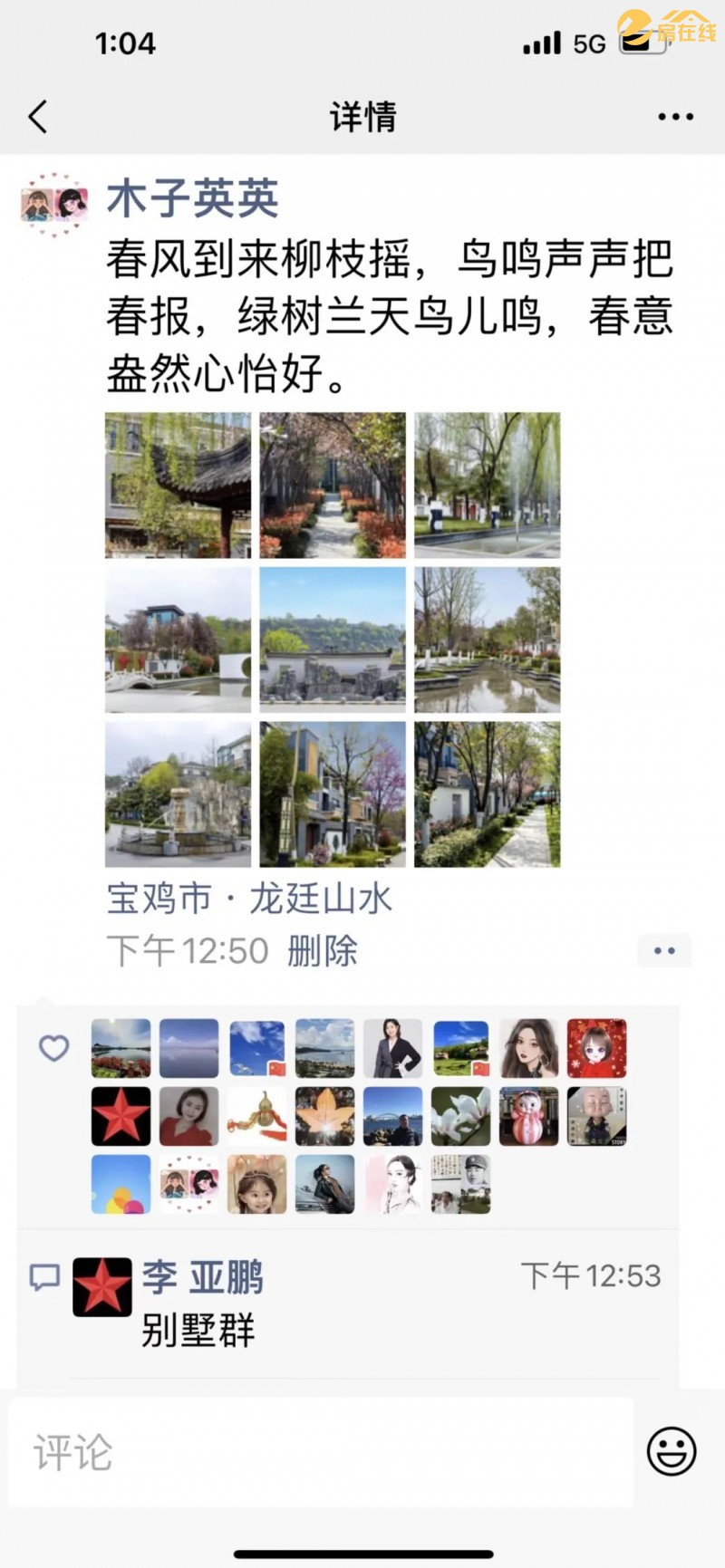This screenshot has width=725, height=1568.
Task: Go back from the details page
Action: click(x=38, y=117)
